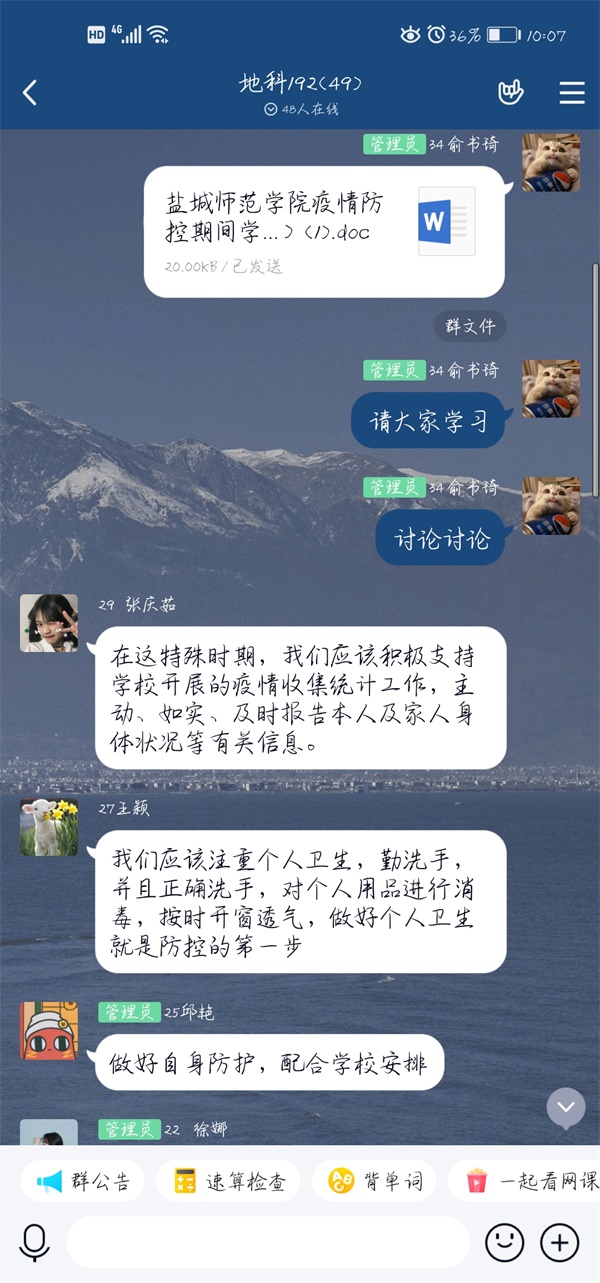The image size is (600, 1283).
Task: Go back from the 地科192 group chat
Action: [30, 93]
